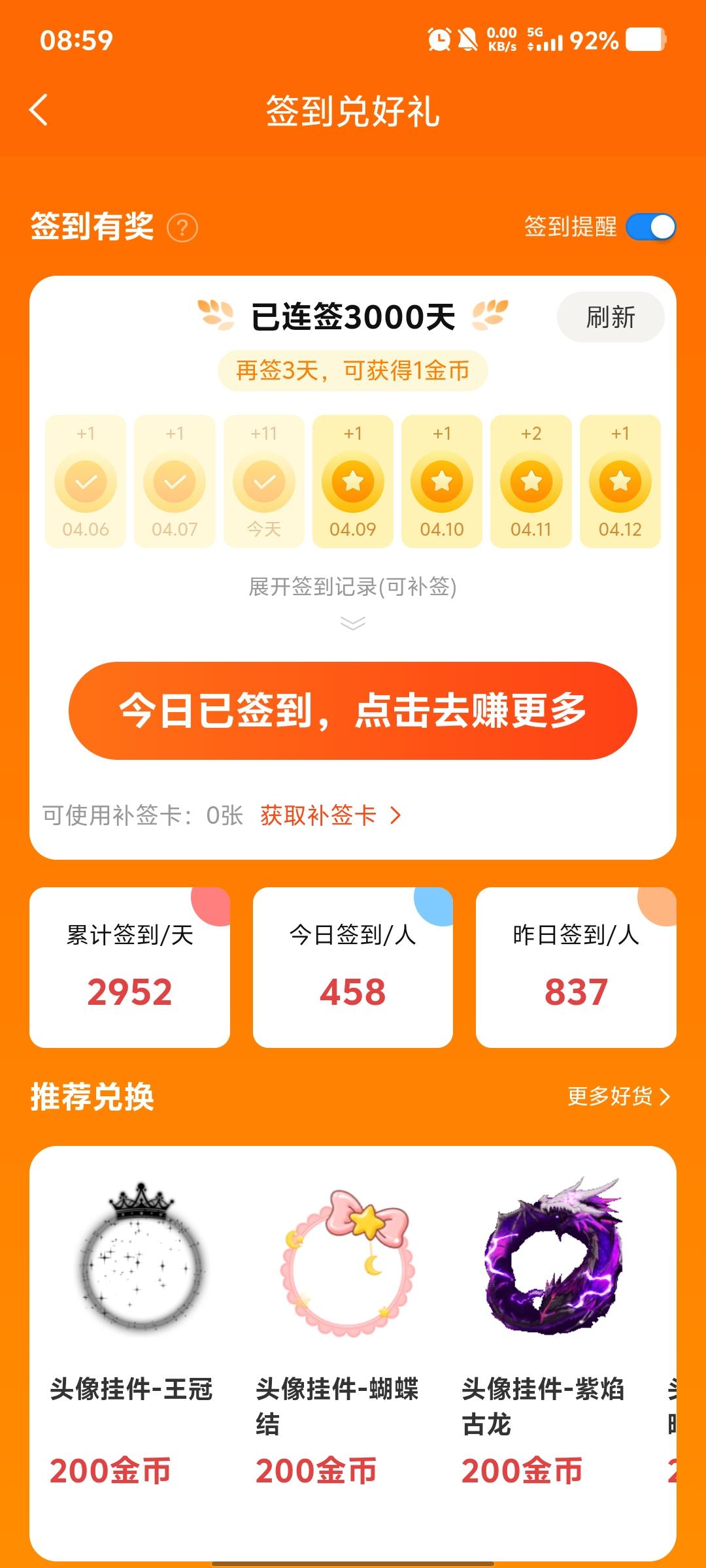Open the help icon beside 签到有奖
This screenshot has width=706, height=1568.
pos(182,228)
